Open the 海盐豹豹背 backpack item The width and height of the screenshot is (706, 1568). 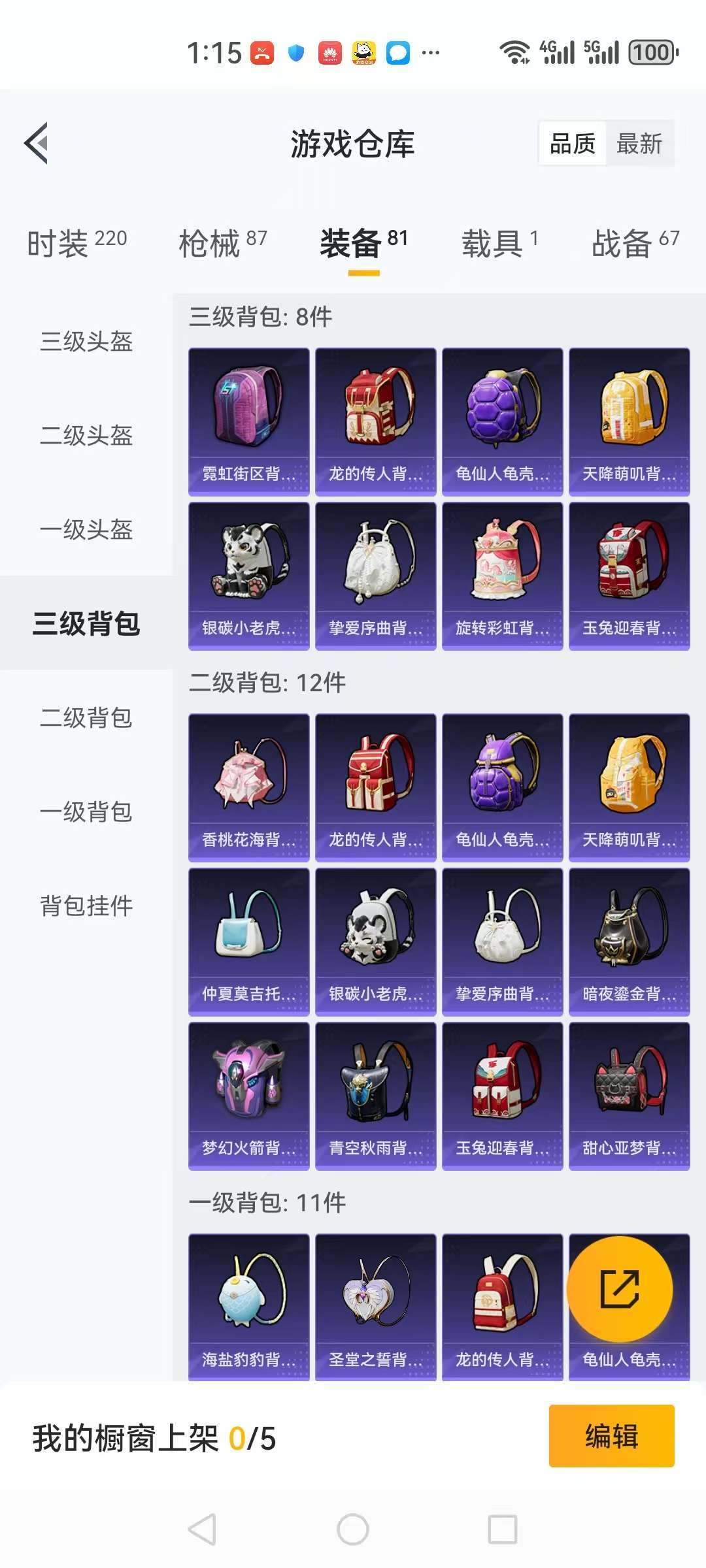click(248, 1307)
